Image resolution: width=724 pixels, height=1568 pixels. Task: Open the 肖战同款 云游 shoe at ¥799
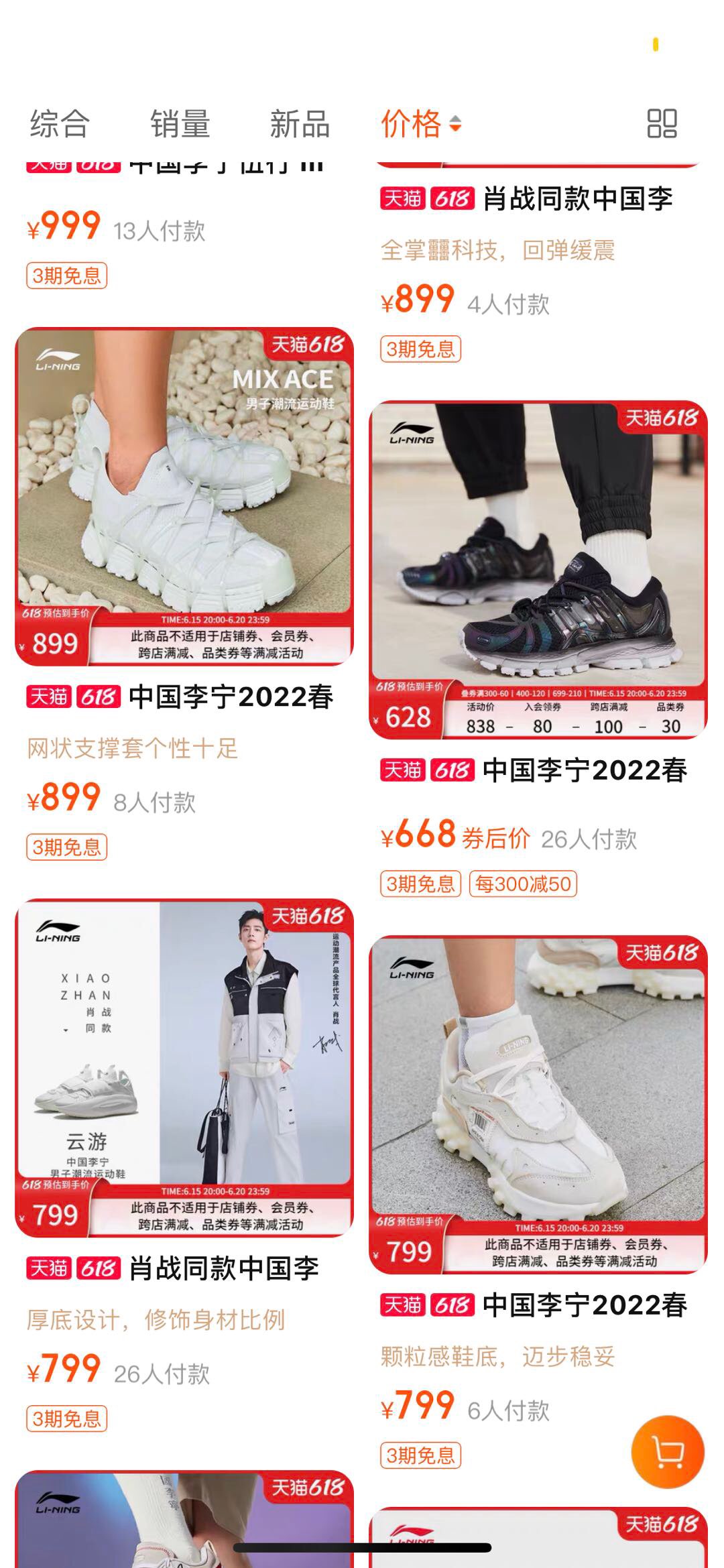(184, 1067)
